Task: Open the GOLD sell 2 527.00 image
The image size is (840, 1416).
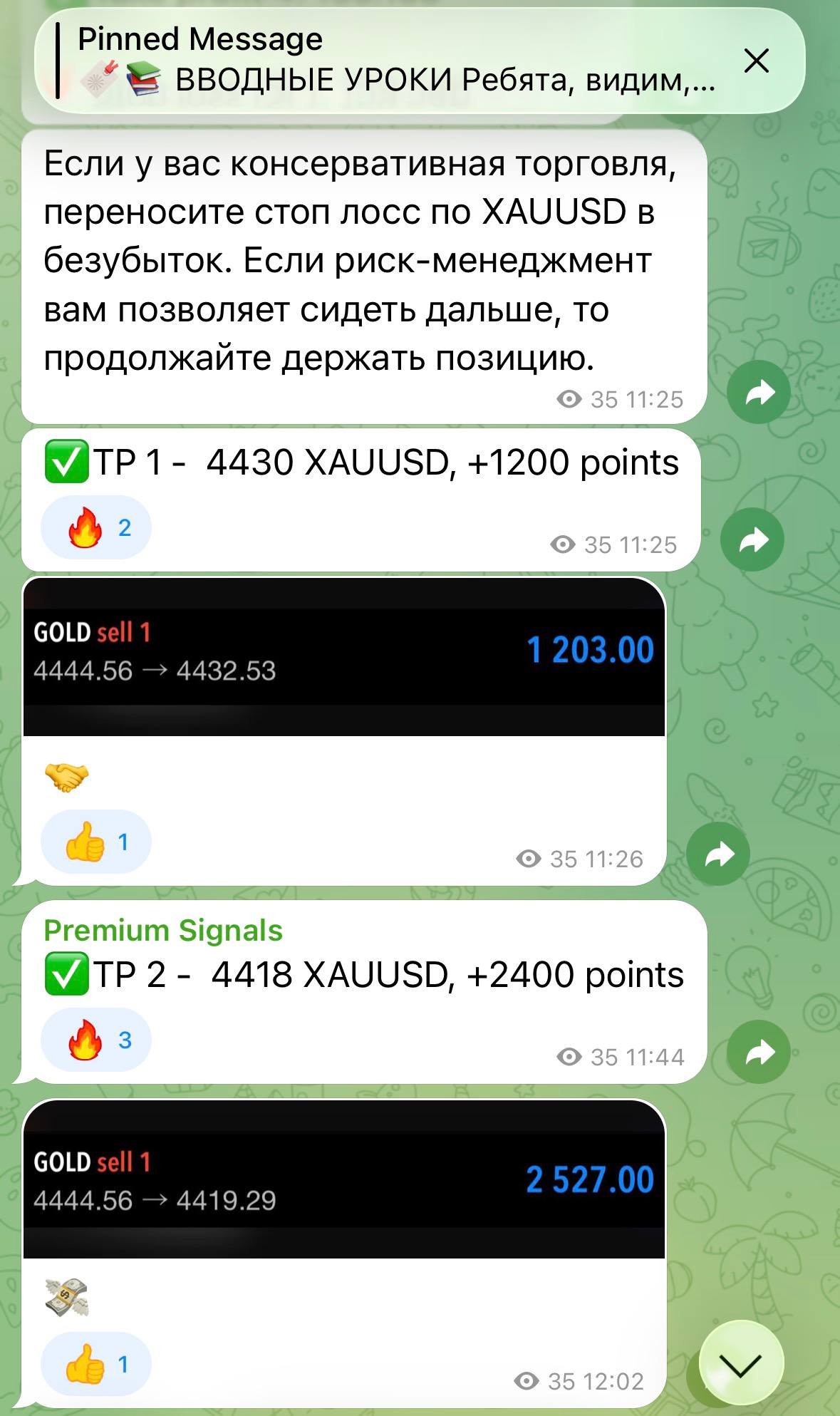Action: coord(344,1179)
